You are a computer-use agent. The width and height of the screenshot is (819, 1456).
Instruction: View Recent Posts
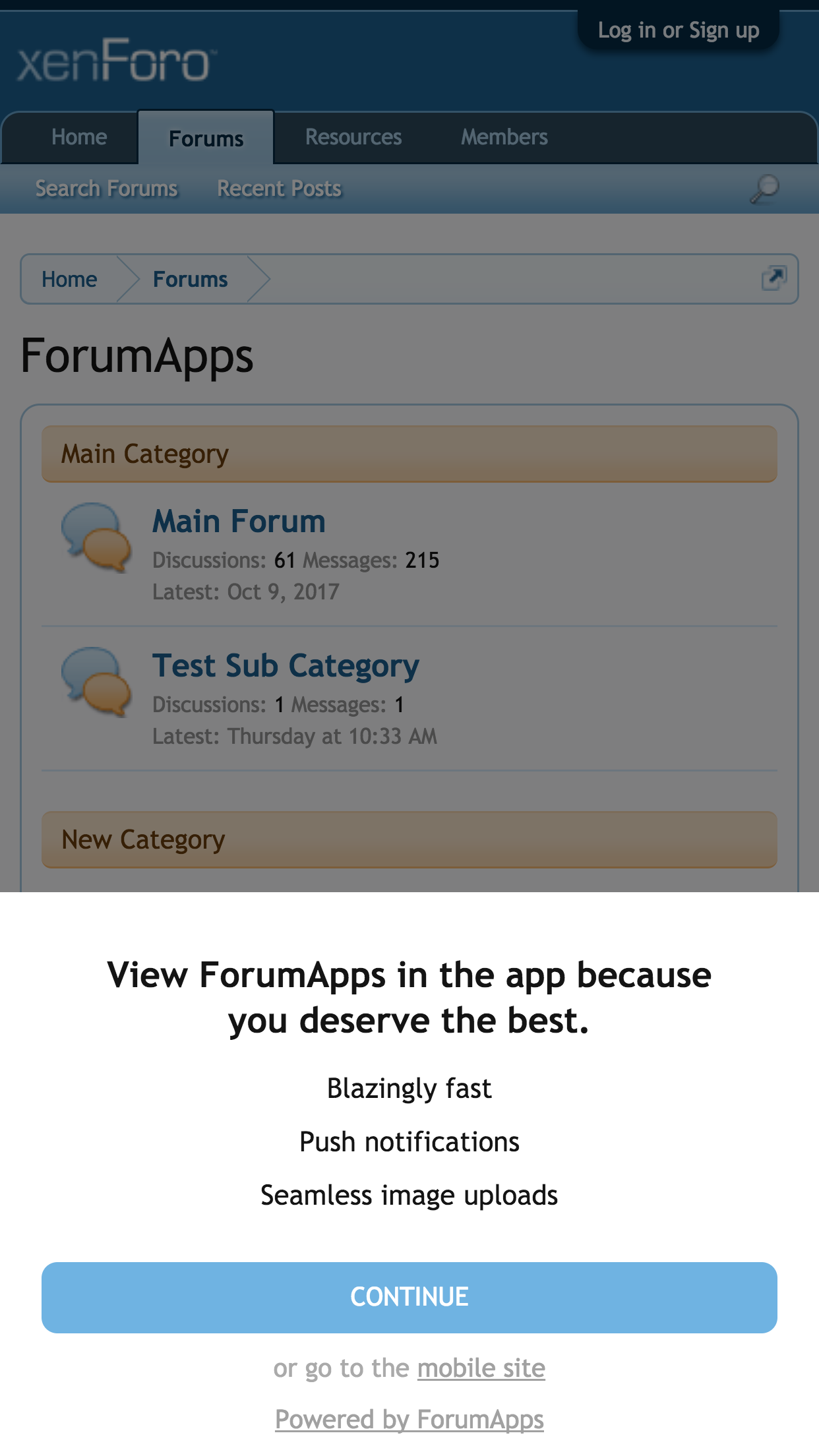[x=279, y=189]
